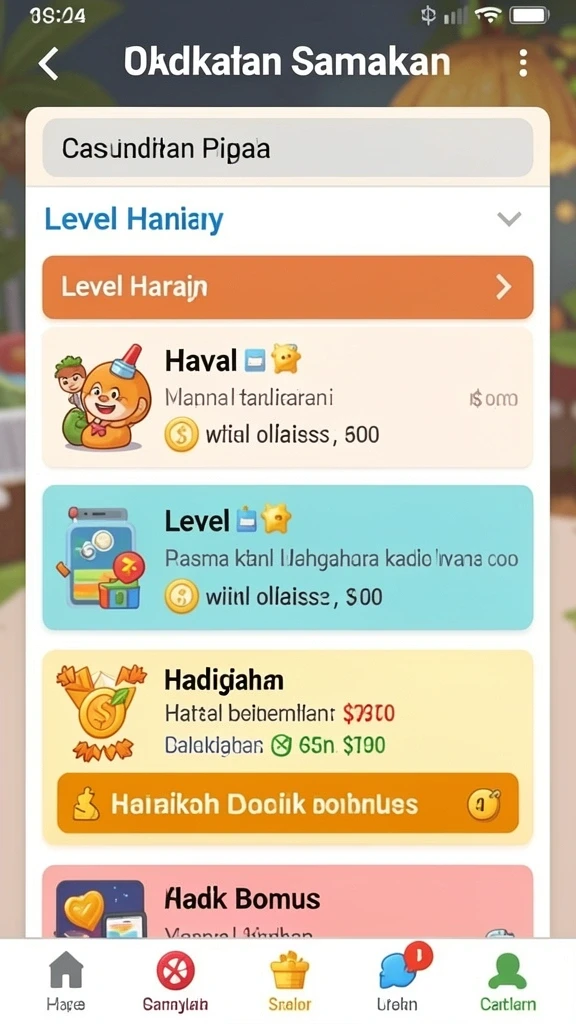The height and width of the screenshot is (1024, 576).
Task: Switch to the Sannylah tab
Action: point(175,981)
